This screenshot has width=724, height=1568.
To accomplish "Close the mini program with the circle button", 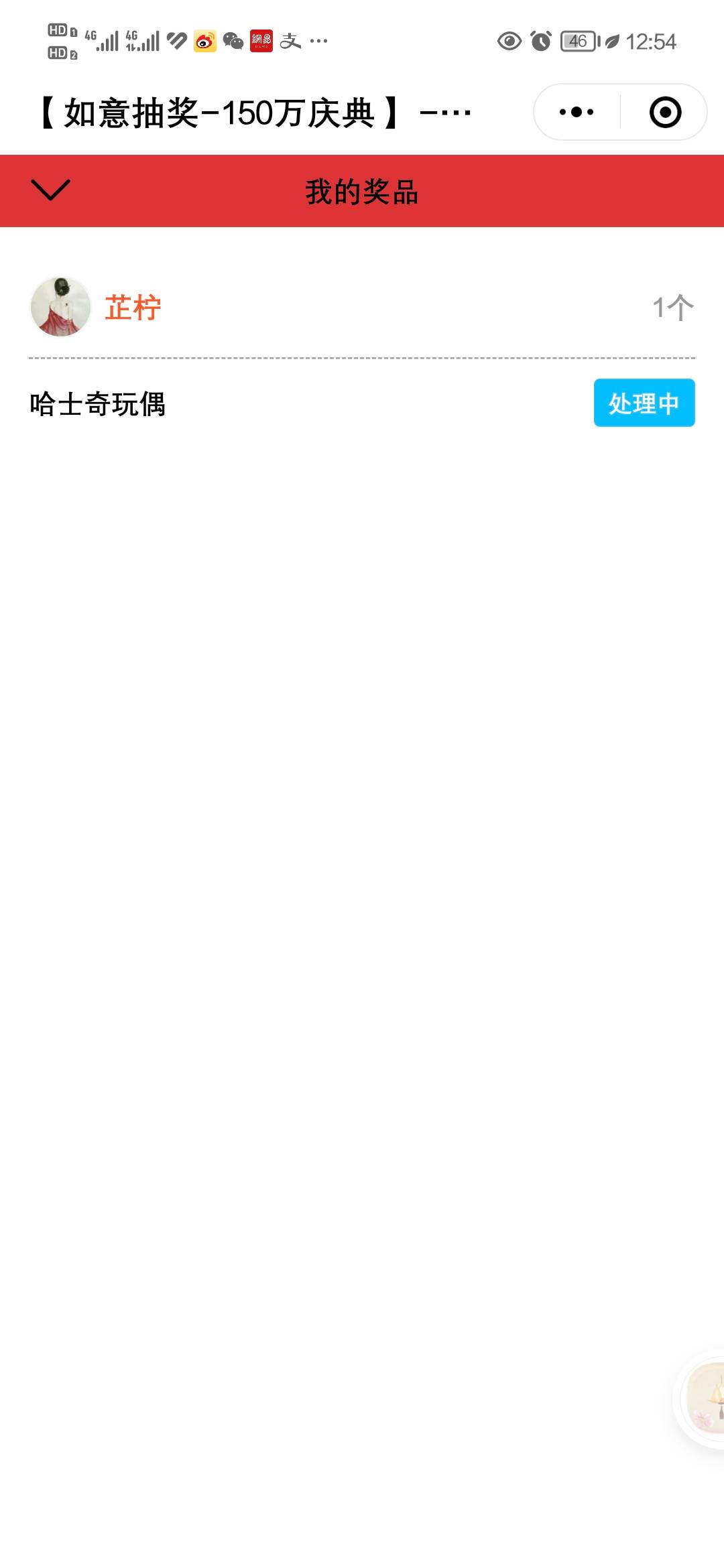I will pos(665,112).
